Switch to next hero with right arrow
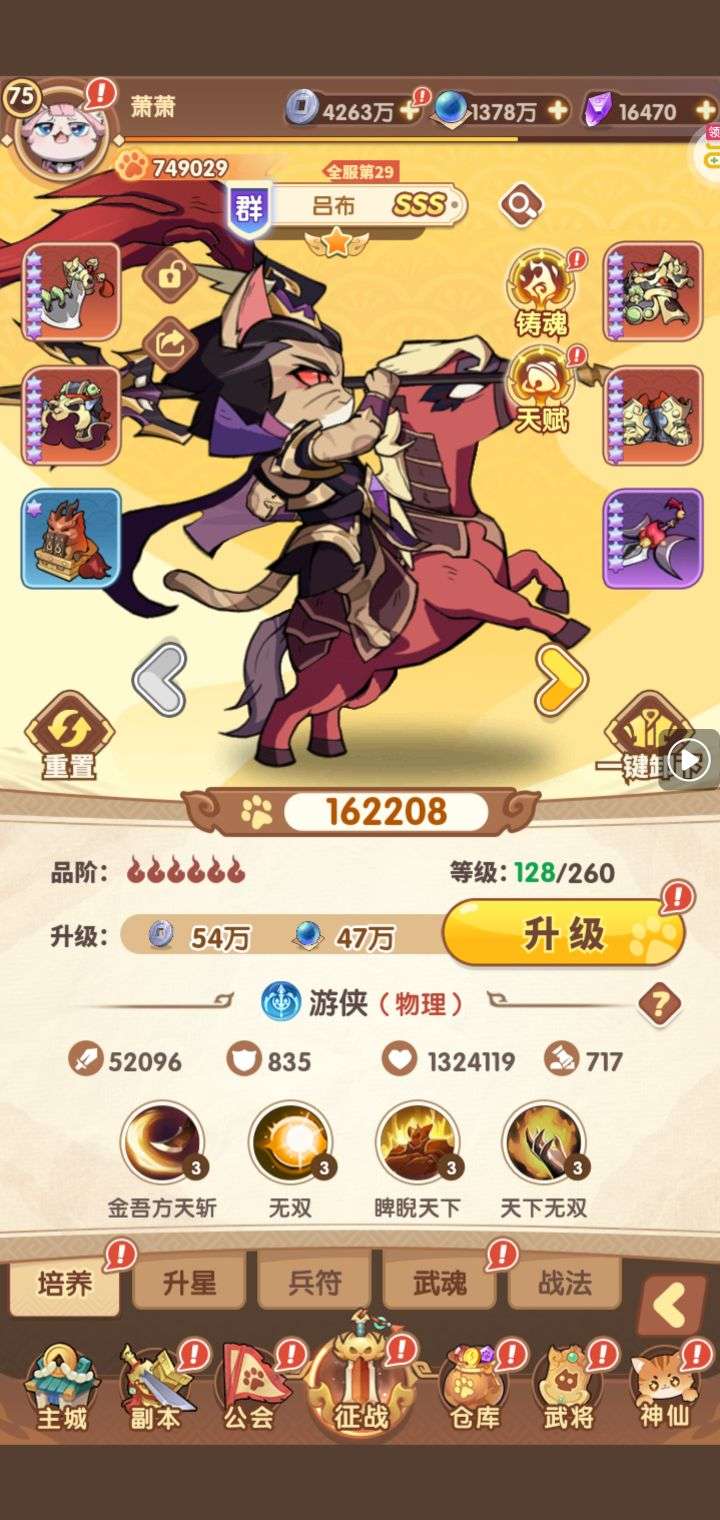720x1520 pixels. [561, 680]
